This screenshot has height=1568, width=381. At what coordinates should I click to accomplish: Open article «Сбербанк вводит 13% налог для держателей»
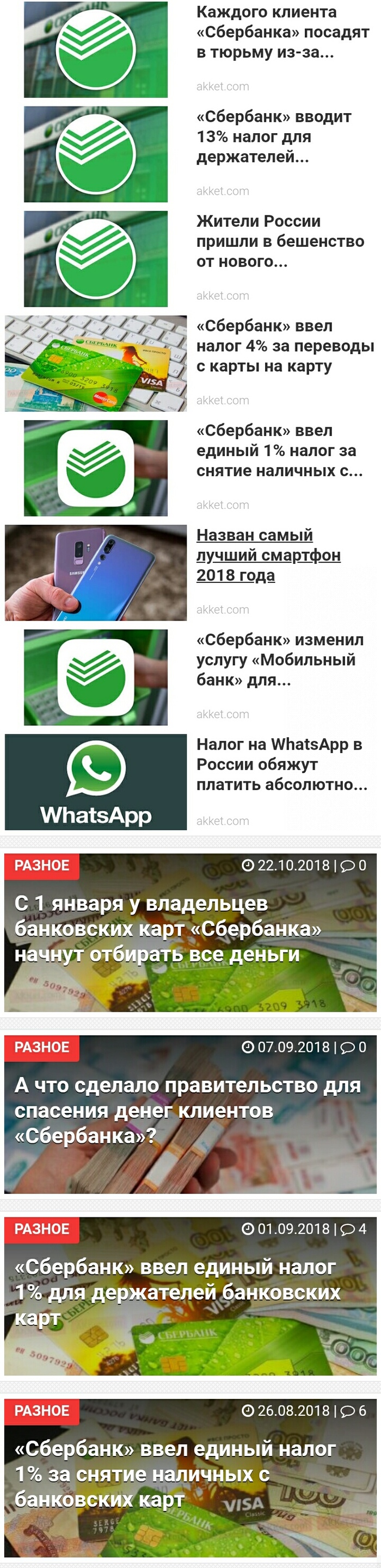273,137
